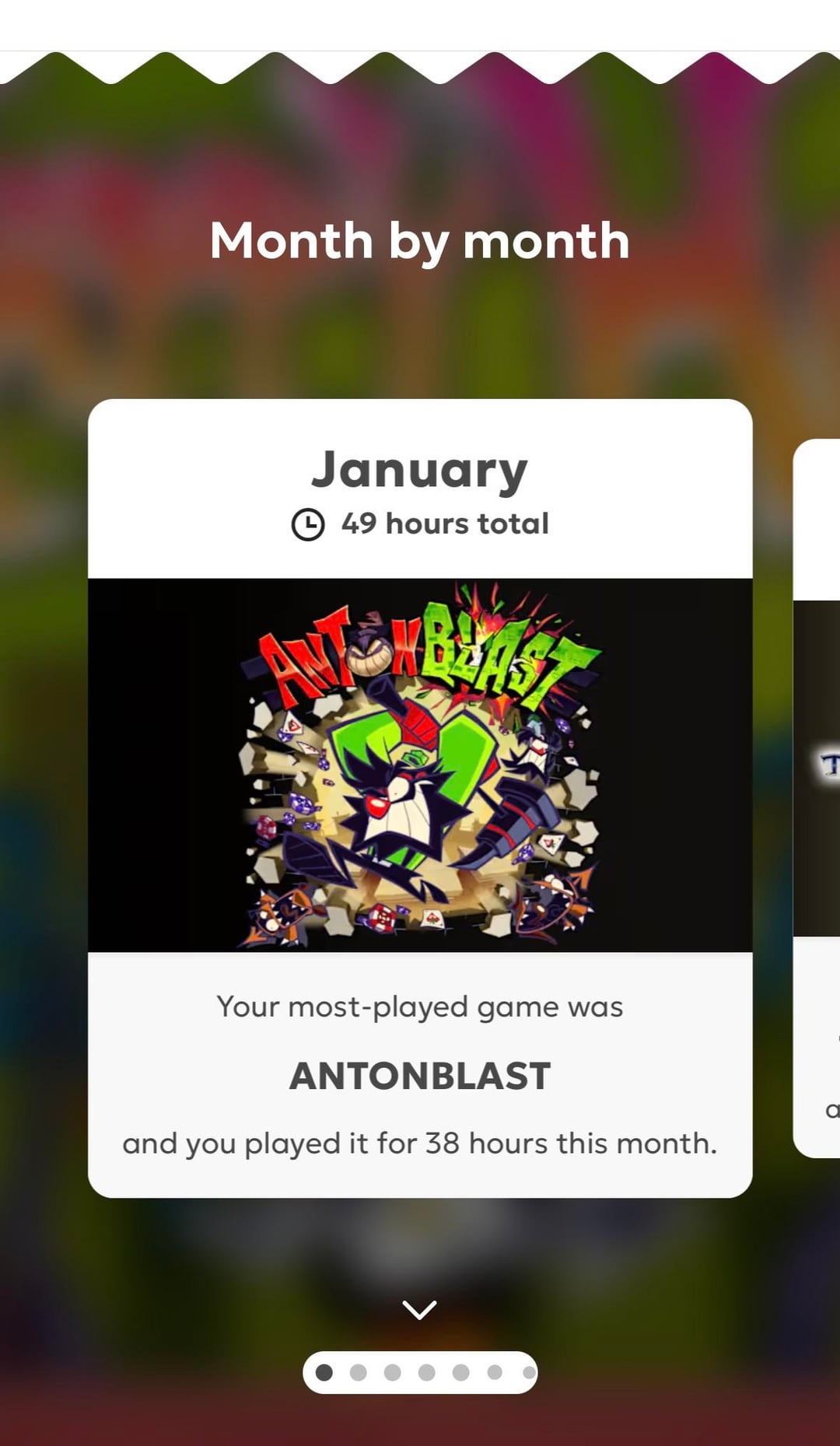Open the January ANTONBLAST card
Image resolution: width=840 pixels, height=1446 pixels.
[x=420, y=797]
